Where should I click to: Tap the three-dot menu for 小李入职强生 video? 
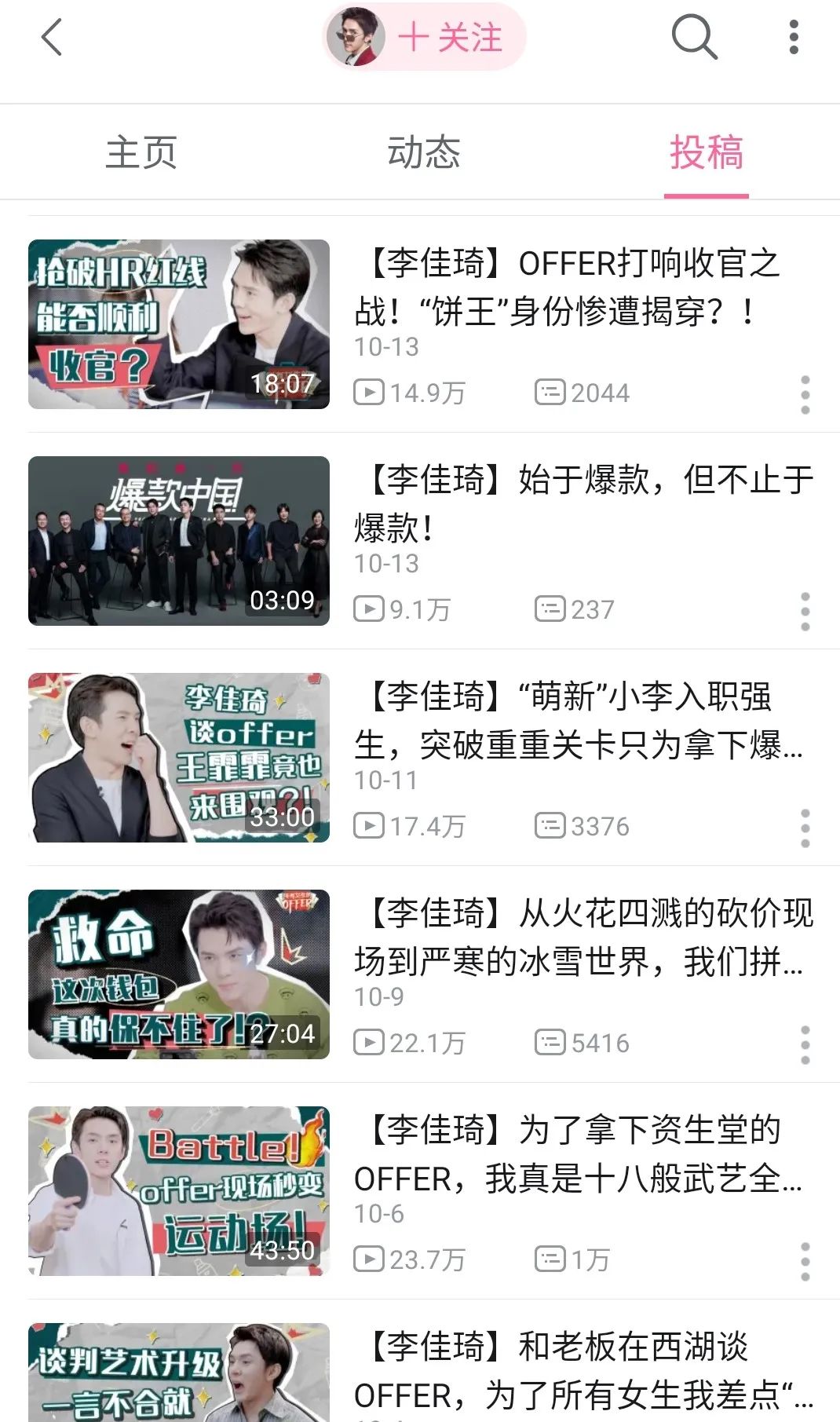[x=805, y=828]
